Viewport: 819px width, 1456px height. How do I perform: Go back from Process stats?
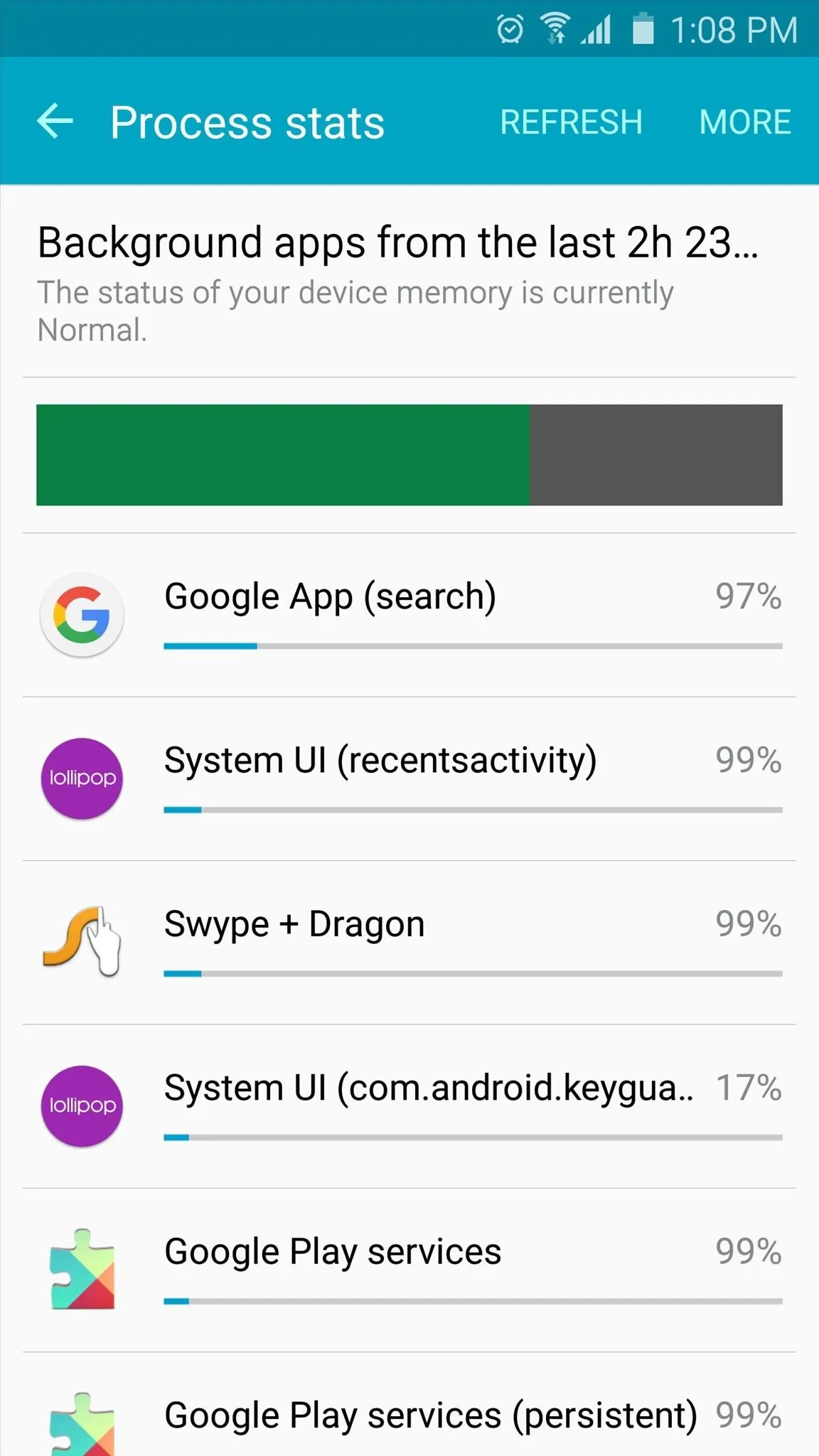click(55, 121)
